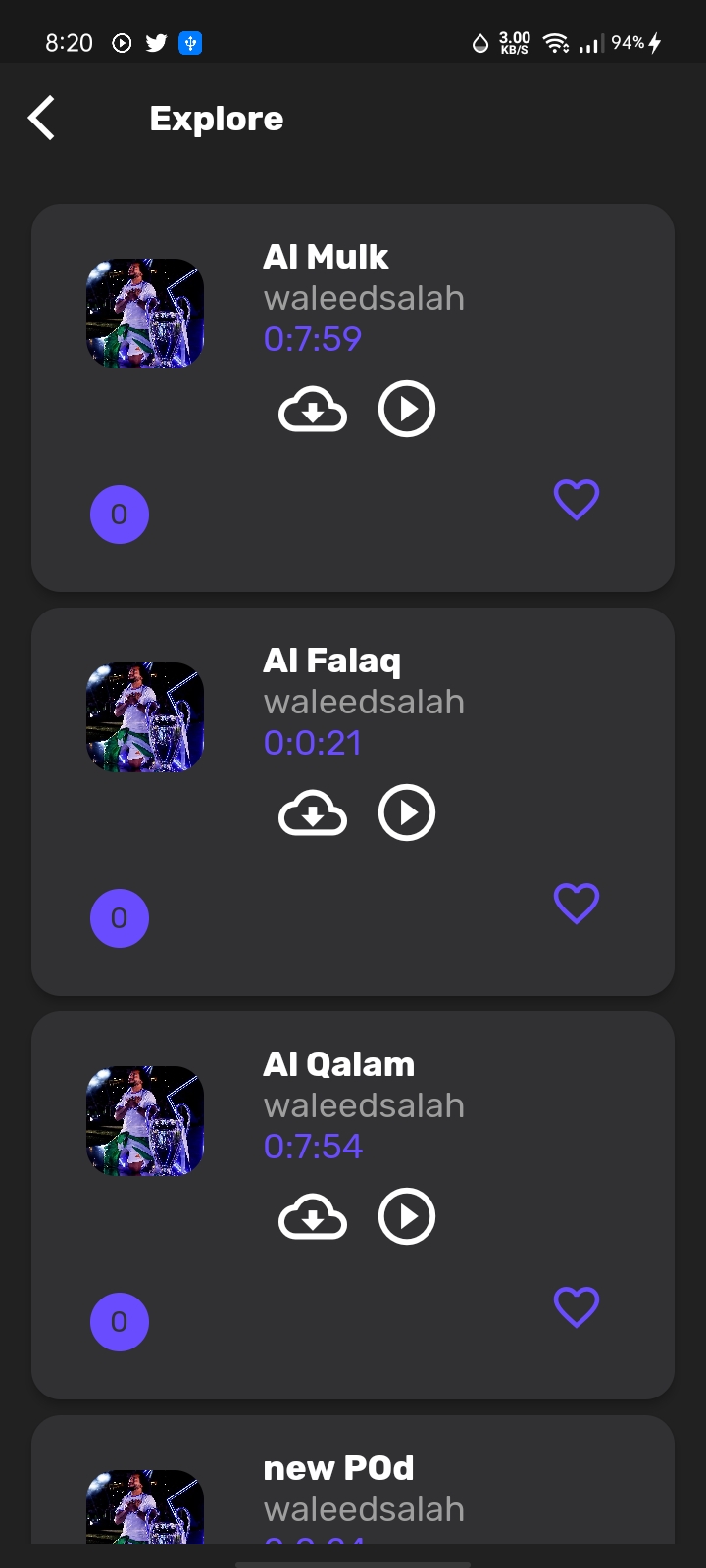Download the Al Mulk episode

click(312, 409)
